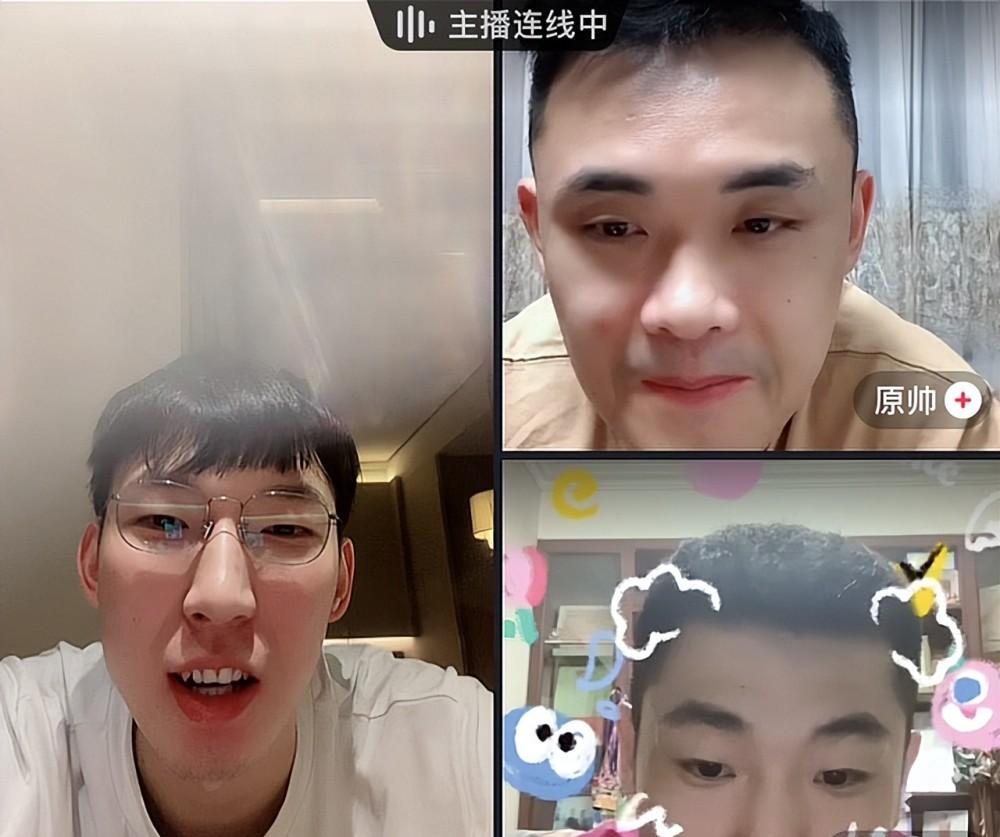Follow the streamer 原帅 via the plus button
This screenshot has width=1000, height=837.
point(962,401)
